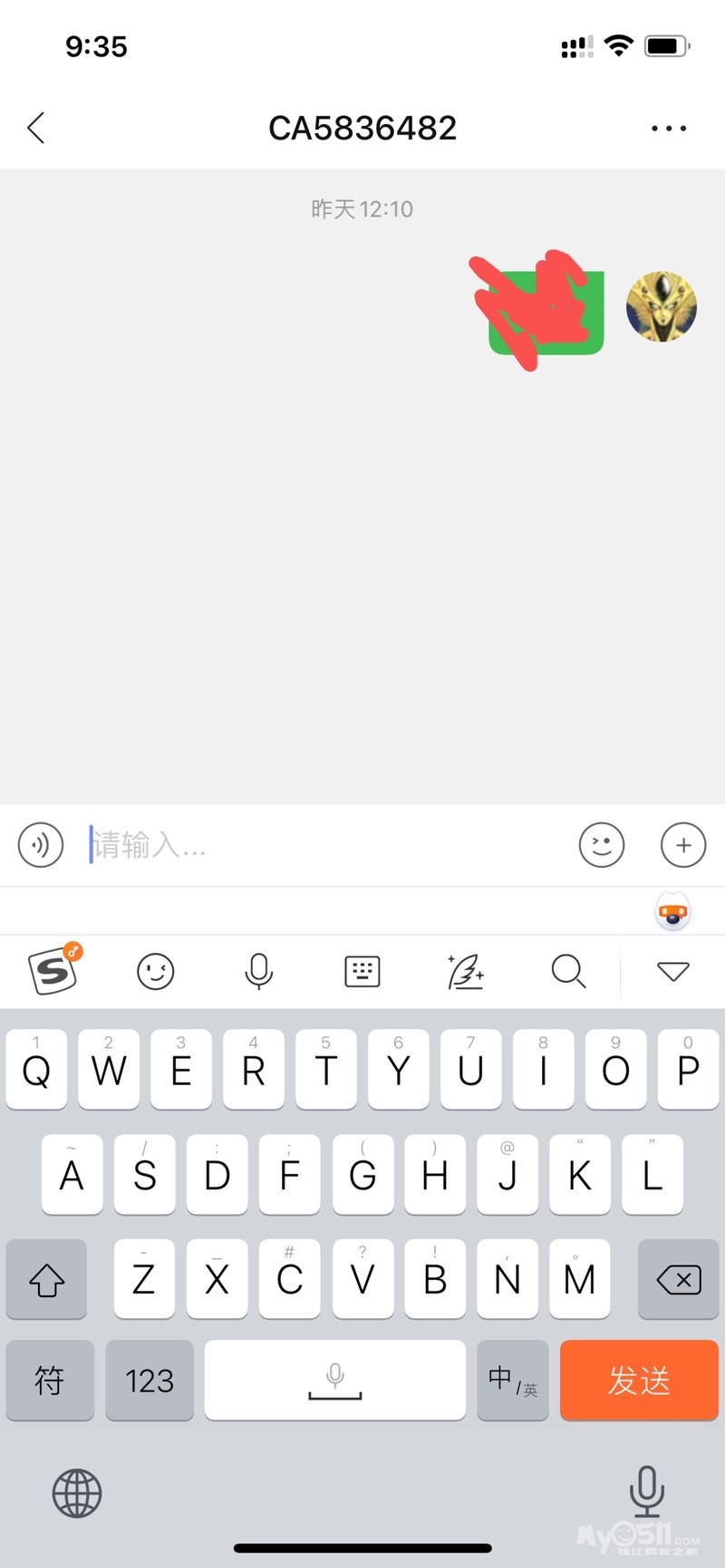Viewport: 725px width, 1568px height.
Task: Open the three-dot more options menu
Action: tap(669, 129)
